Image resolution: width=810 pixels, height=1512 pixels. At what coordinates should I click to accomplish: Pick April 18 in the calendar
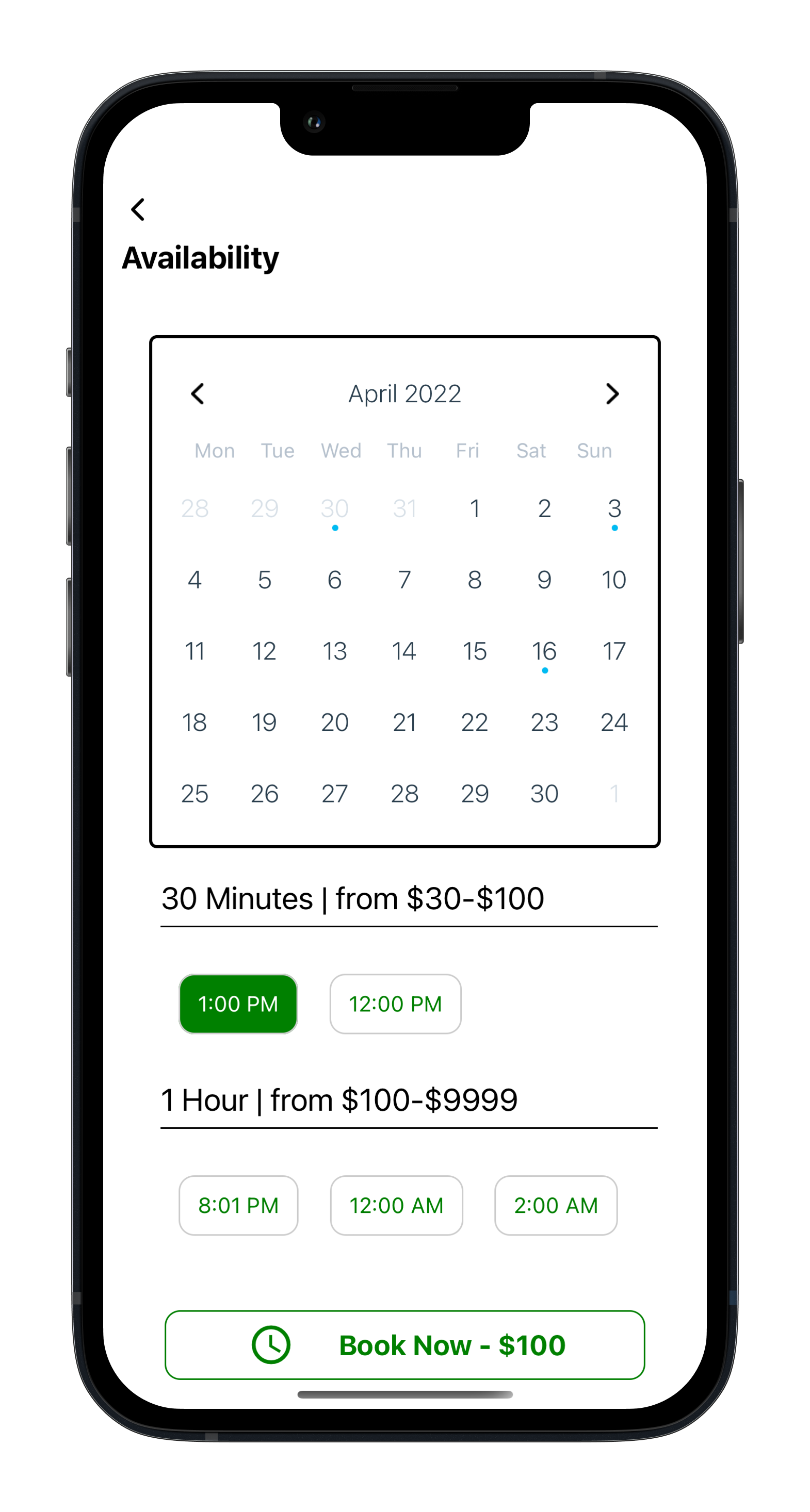click(195, 722)
